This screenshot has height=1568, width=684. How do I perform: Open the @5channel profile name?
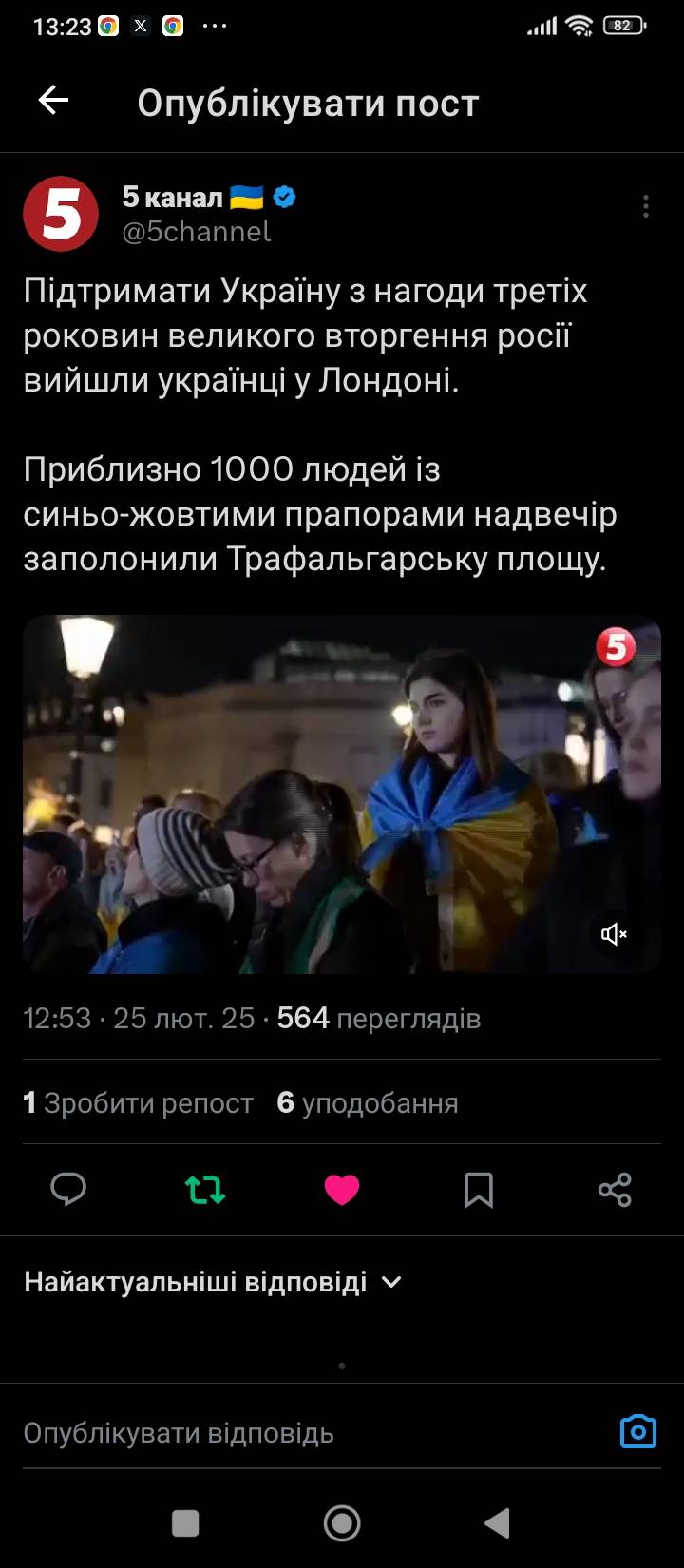tap(196, 231)
